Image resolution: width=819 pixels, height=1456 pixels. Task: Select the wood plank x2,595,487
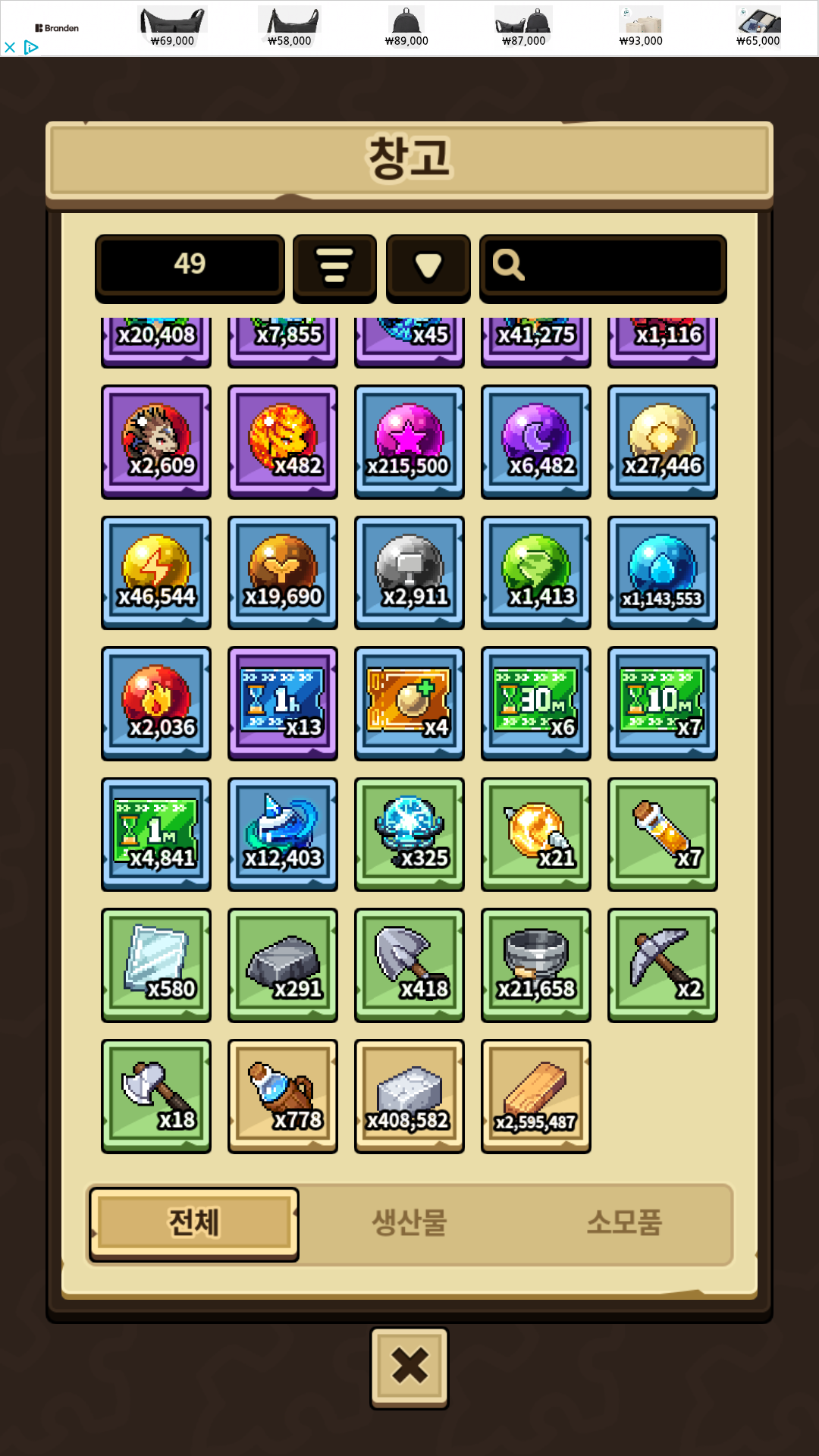pyautogui.click(x=536, y=1096)
